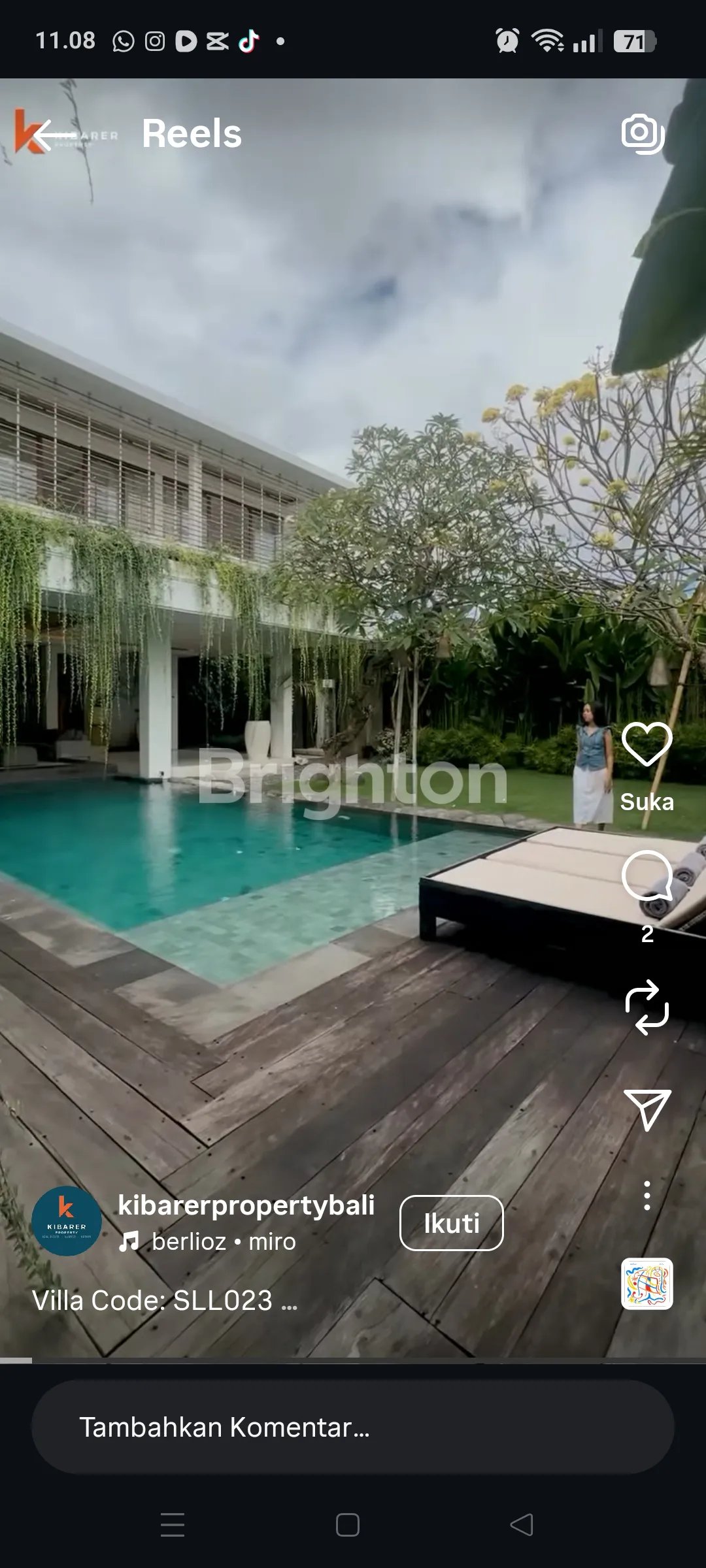Open kibarerpropertybali's profile picture
This screenshot has height=1568, width=706.
coord(67,1221)
